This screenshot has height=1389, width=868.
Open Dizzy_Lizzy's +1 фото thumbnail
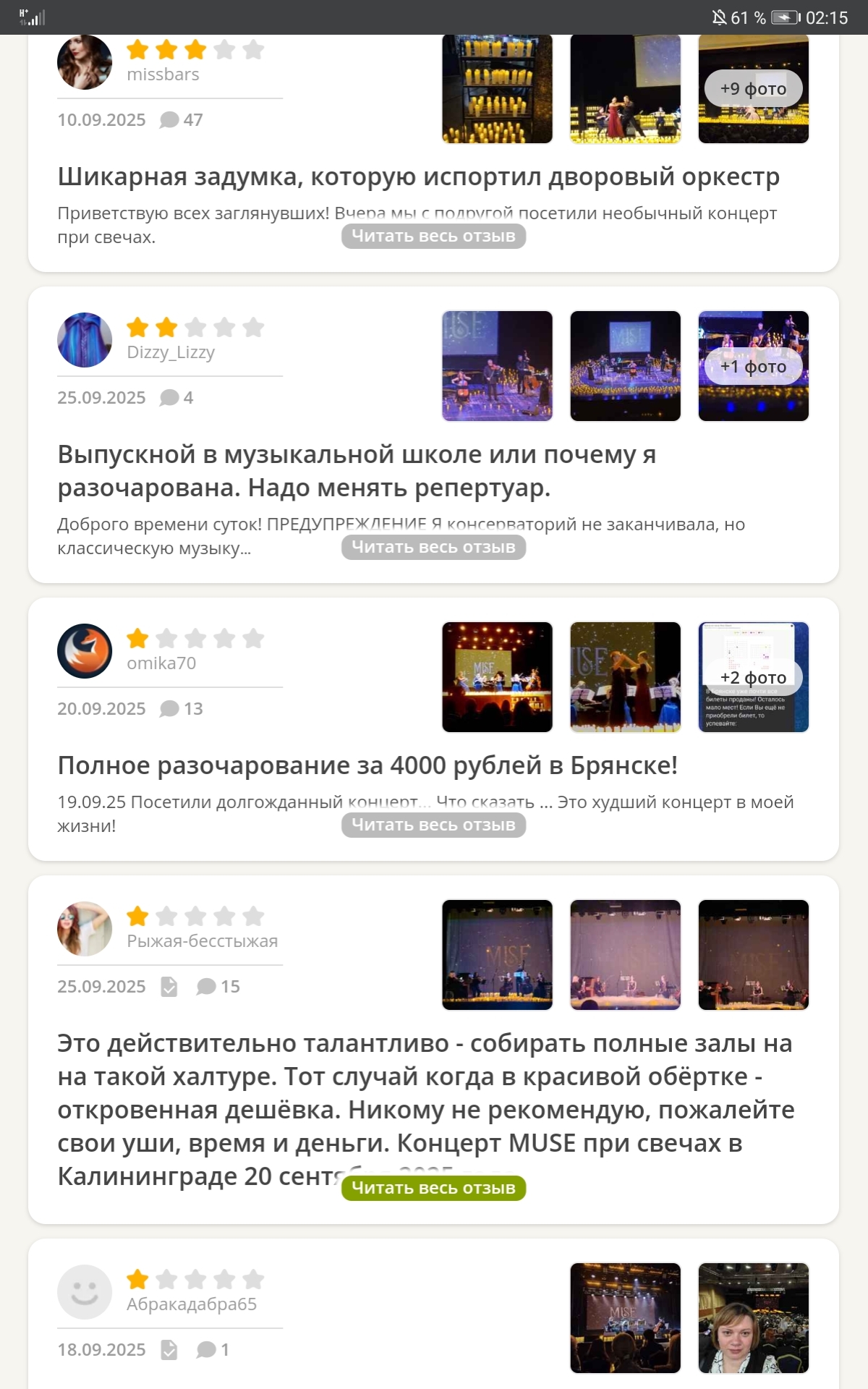click(753, 366)
